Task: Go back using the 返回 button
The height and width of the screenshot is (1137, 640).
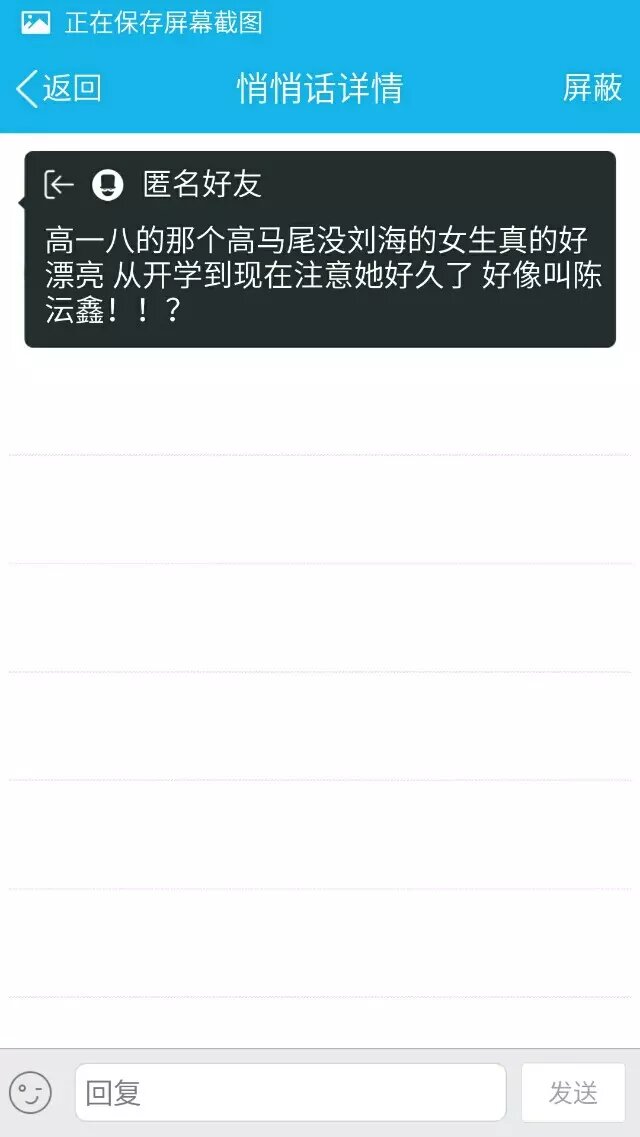Action: (x=59, y=89)
